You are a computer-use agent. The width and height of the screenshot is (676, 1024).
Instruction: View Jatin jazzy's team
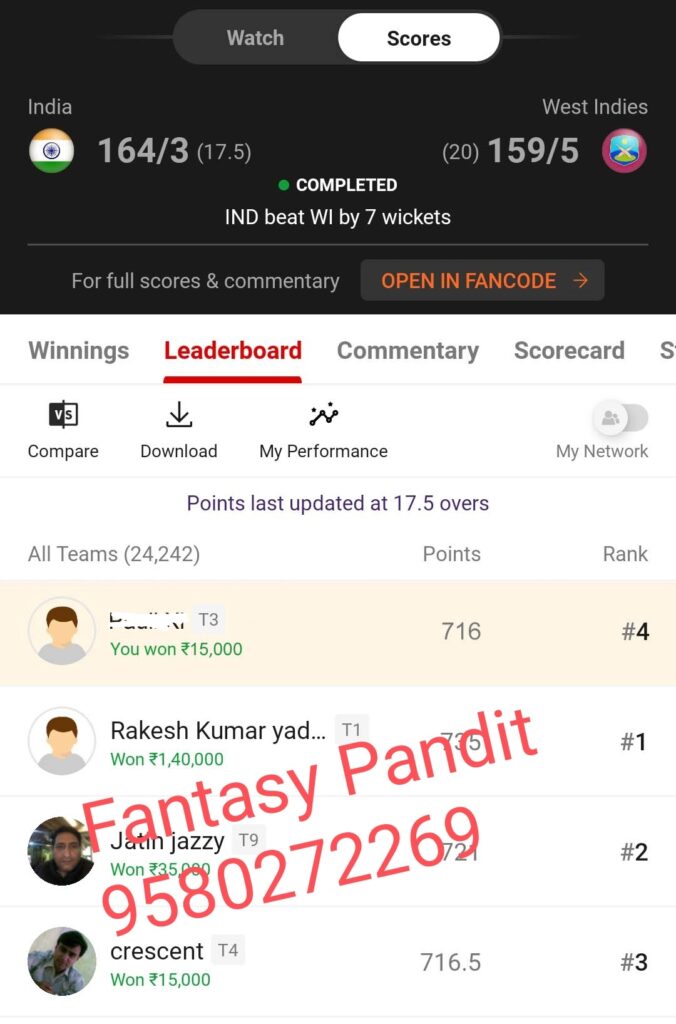338,852
